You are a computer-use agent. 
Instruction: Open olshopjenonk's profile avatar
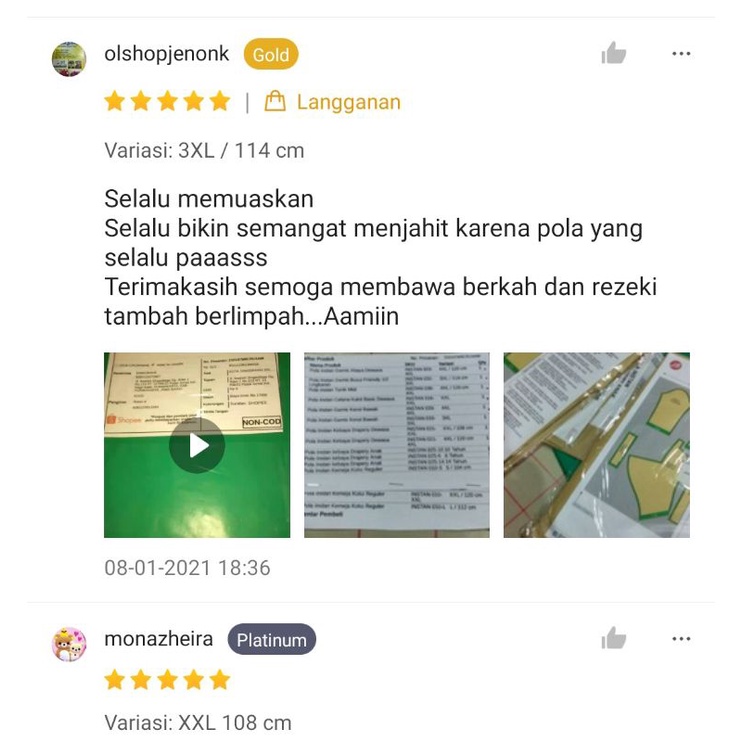click(69, 59)
